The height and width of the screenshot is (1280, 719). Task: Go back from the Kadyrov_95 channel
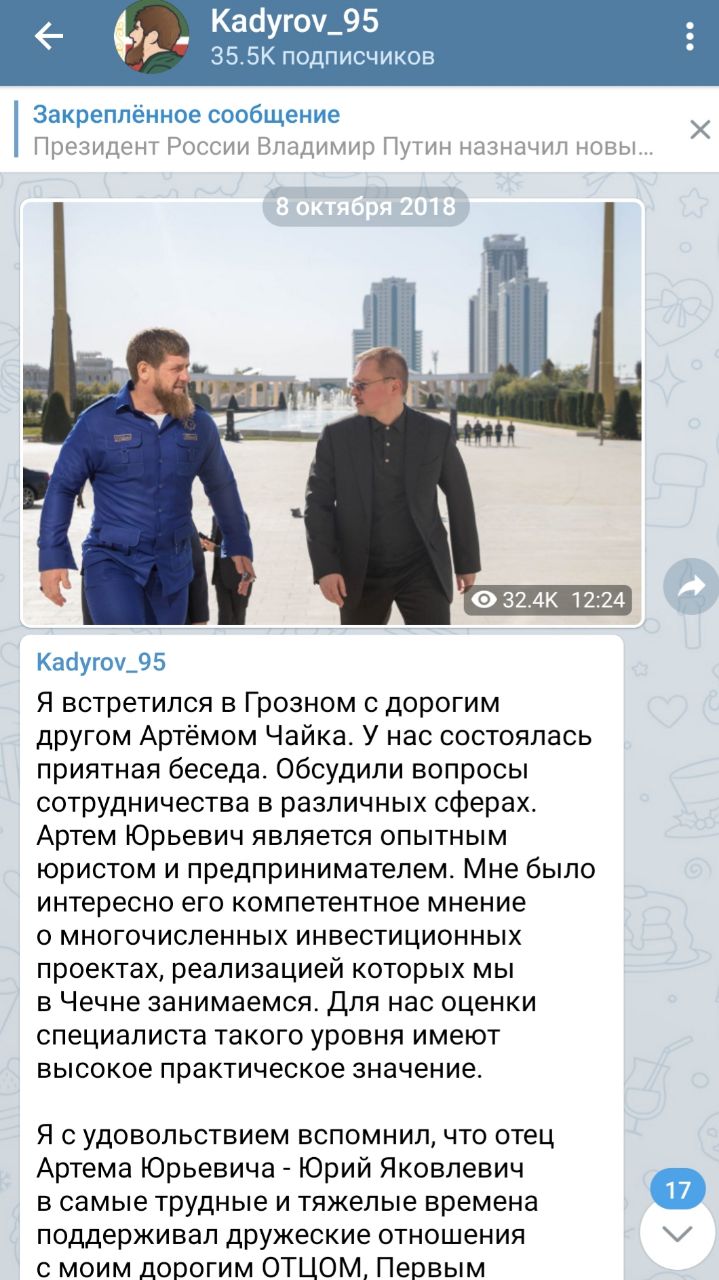pos(48,37)
